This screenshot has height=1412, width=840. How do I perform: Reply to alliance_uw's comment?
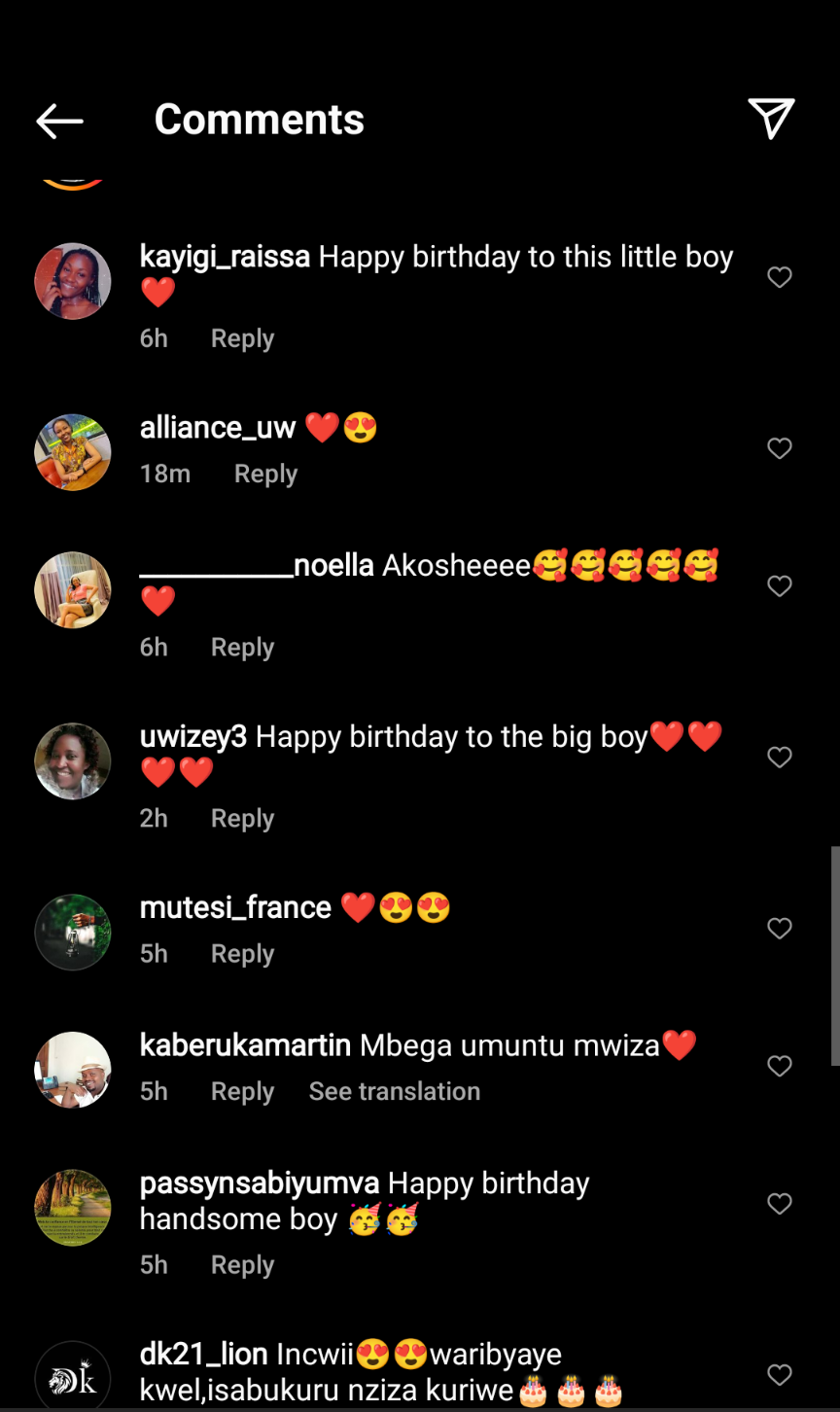click(x=265, y=474)
